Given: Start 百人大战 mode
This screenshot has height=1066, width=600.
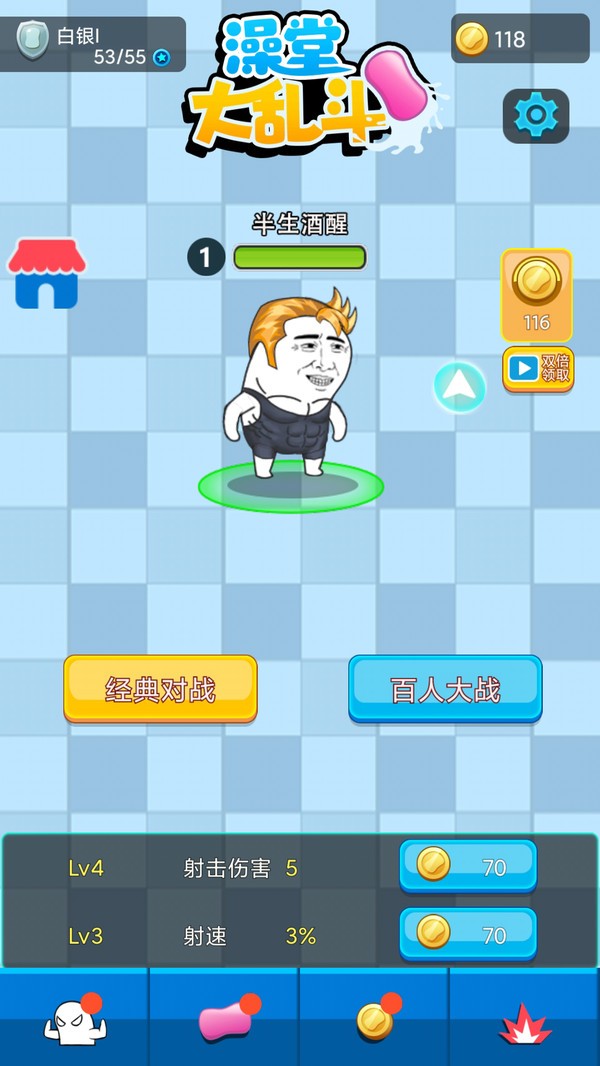Looking at the screenshot, I should pyautogui.click(x=445, y=688).
